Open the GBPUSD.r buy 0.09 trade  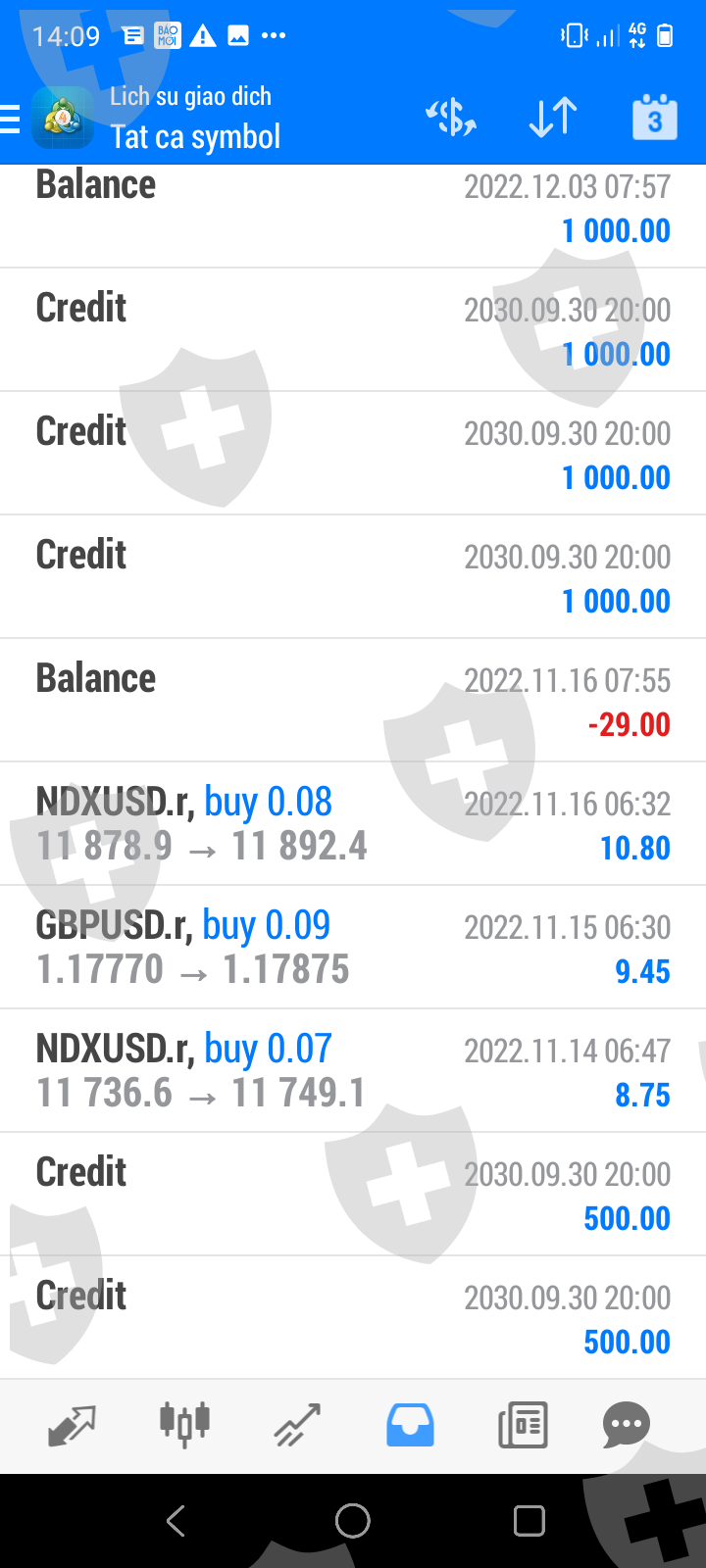coord(353,948)
